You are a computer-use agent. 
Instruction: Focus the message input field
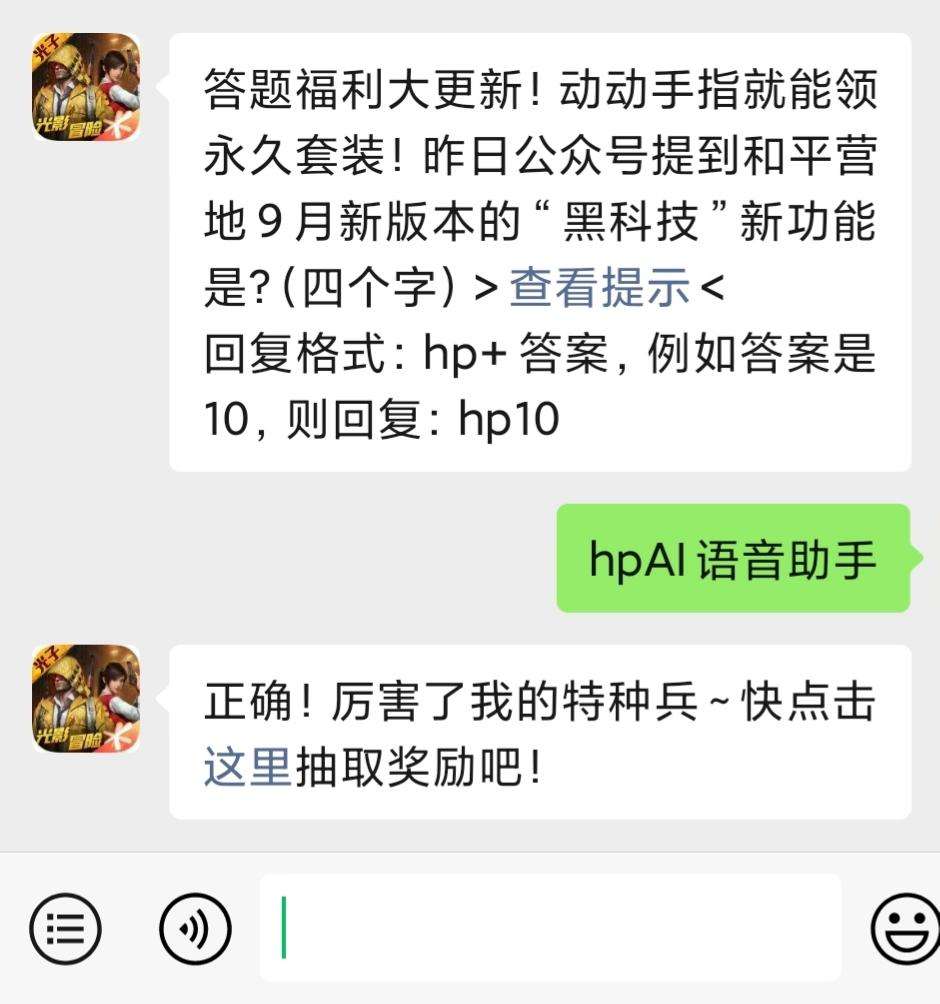point(550,928)
